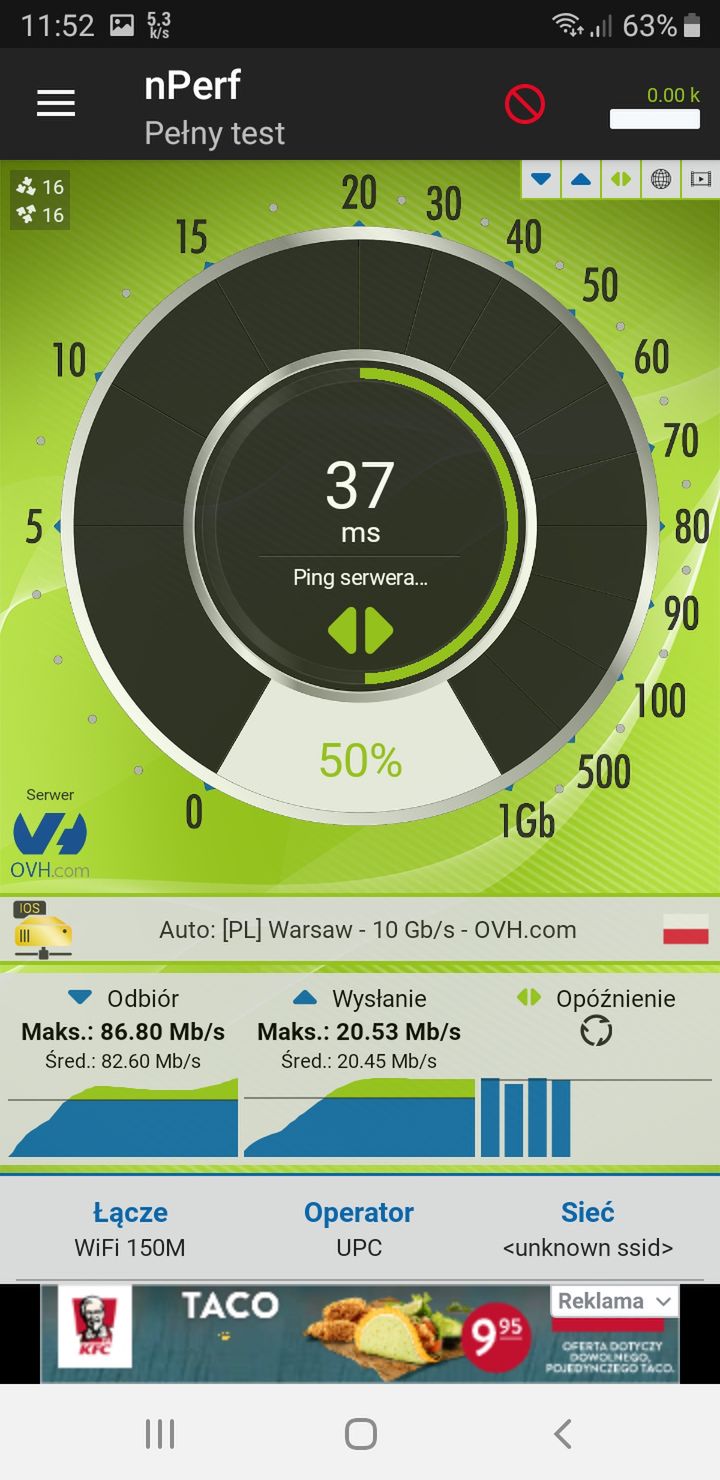Select the browsing test globe icon

pos(661,179)
